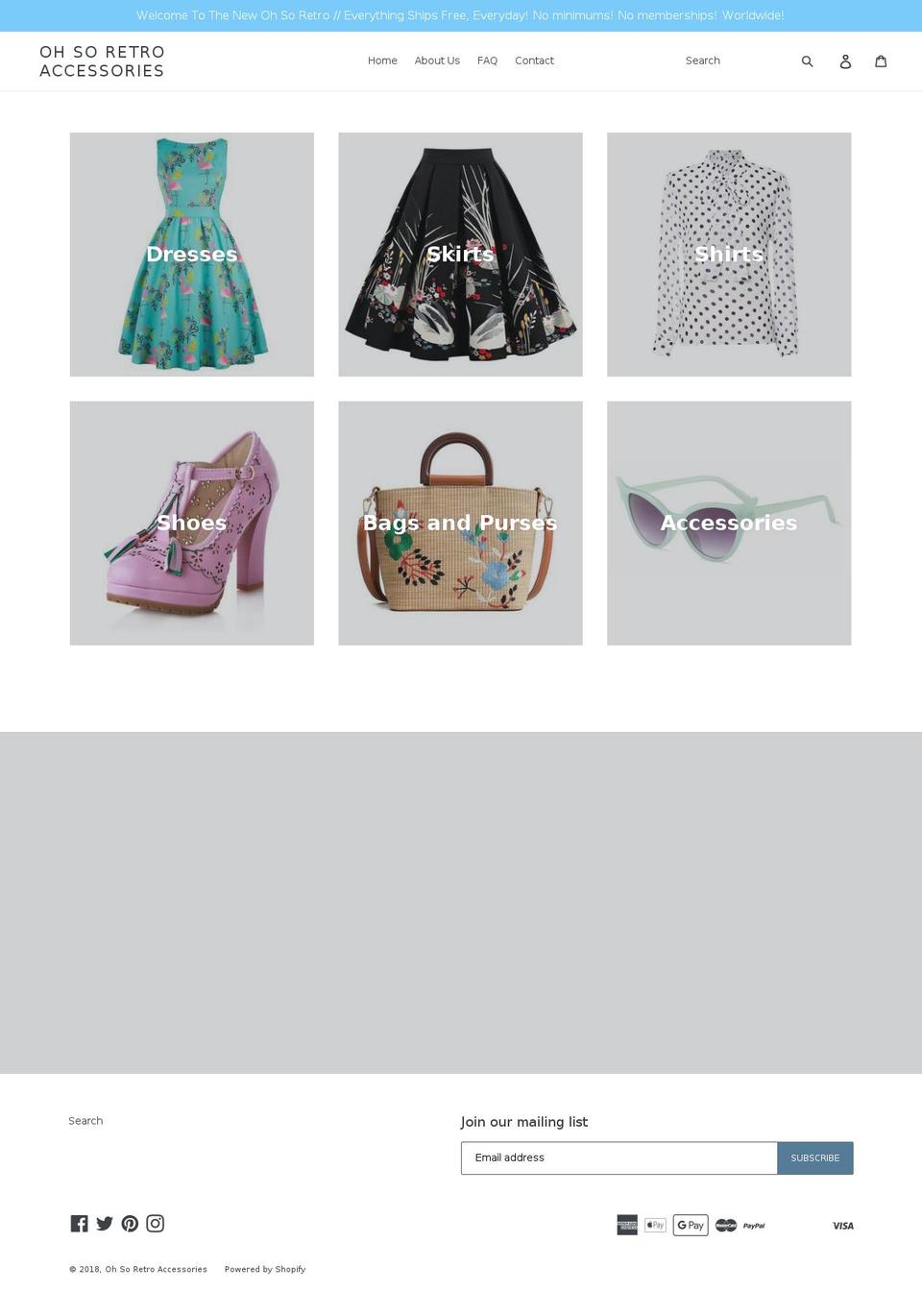Focus the header Search field
The width and height of the screenshot is (922, 1316).
tap(735, 61)
